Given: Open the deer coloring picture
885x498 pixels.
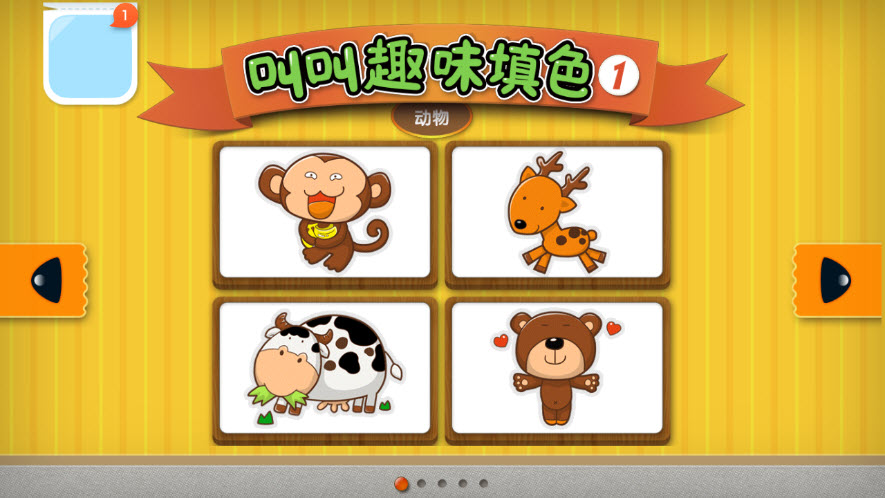Looking at the screenshot, I should pyautogui.click(x=557, y=212).
